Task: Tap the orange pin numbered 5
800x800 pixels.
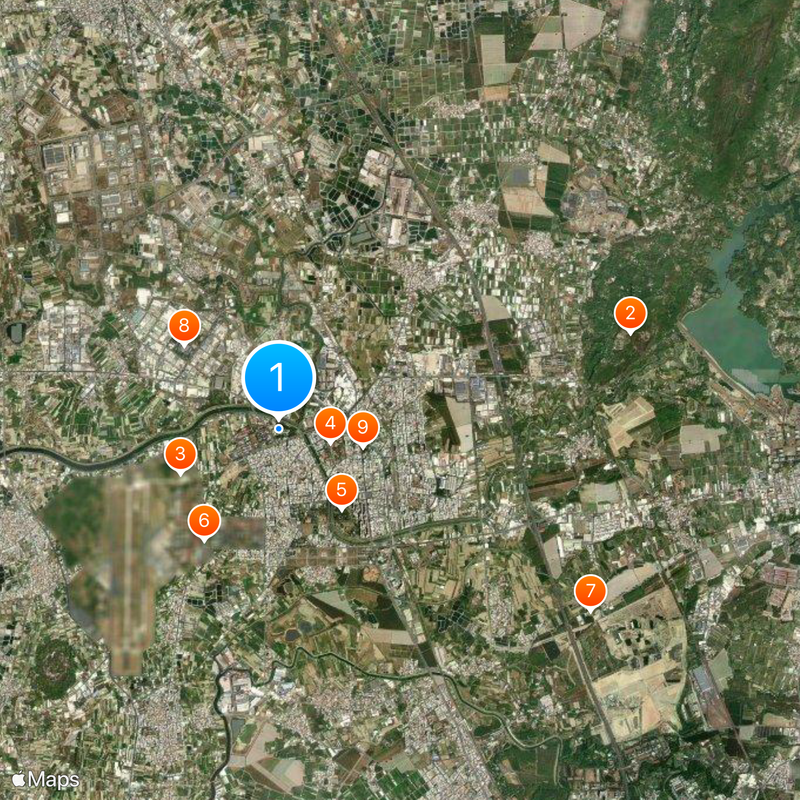Action: click(x=342, y=490)
